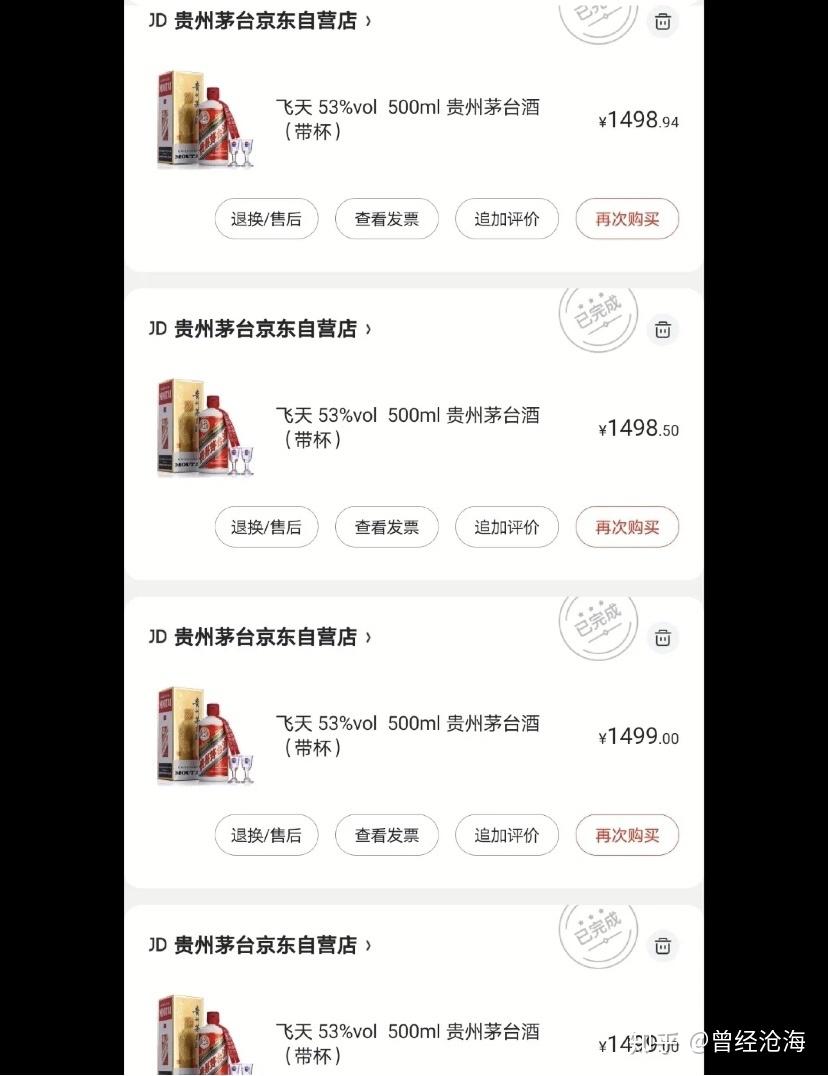This screenshot has width=828, height=1076.
Task: Delete the ¥1499.00 Moutai order
Action: [662, 637]
